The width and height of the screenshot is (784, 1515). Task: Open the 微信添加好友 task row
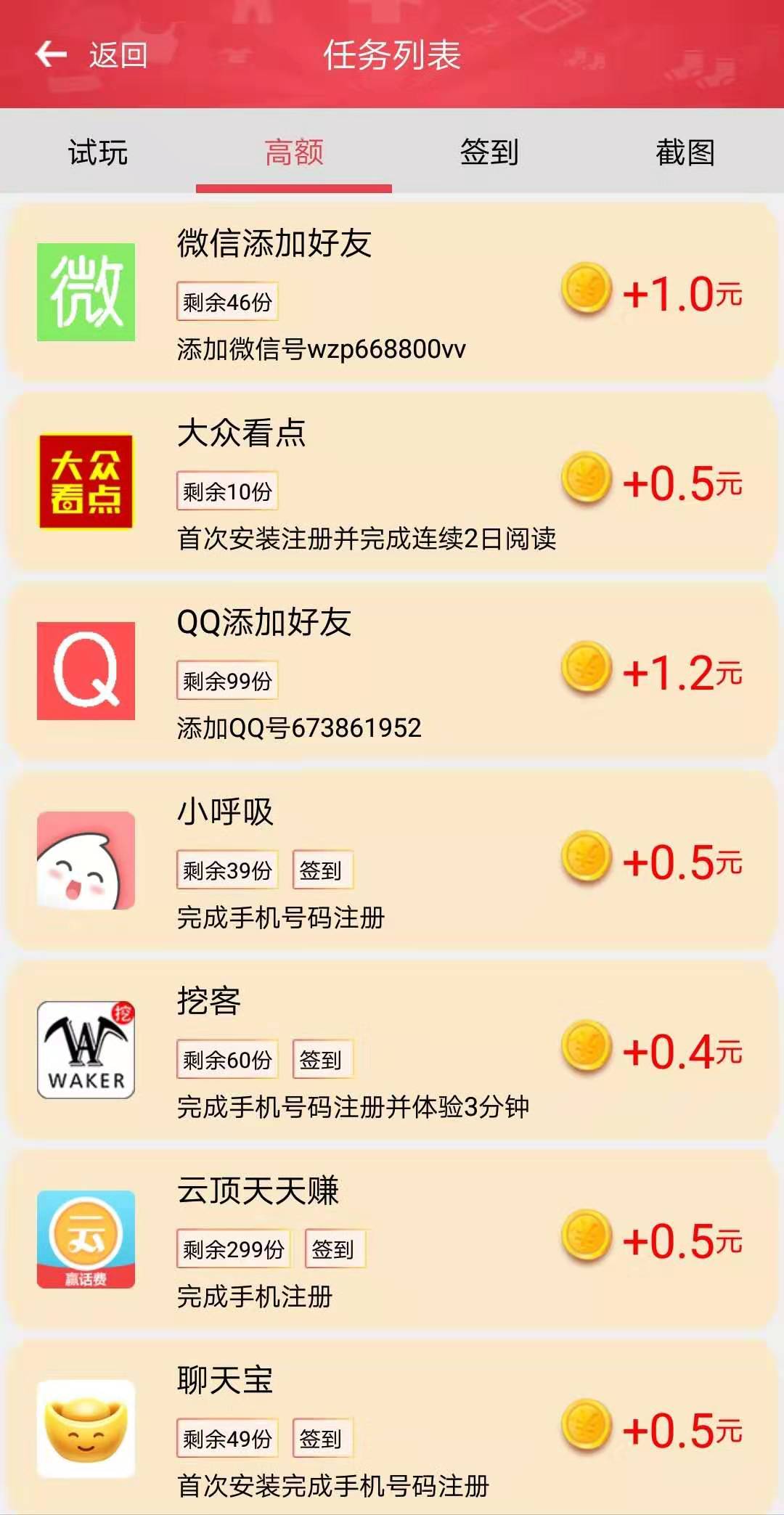[x=392, y=293]
